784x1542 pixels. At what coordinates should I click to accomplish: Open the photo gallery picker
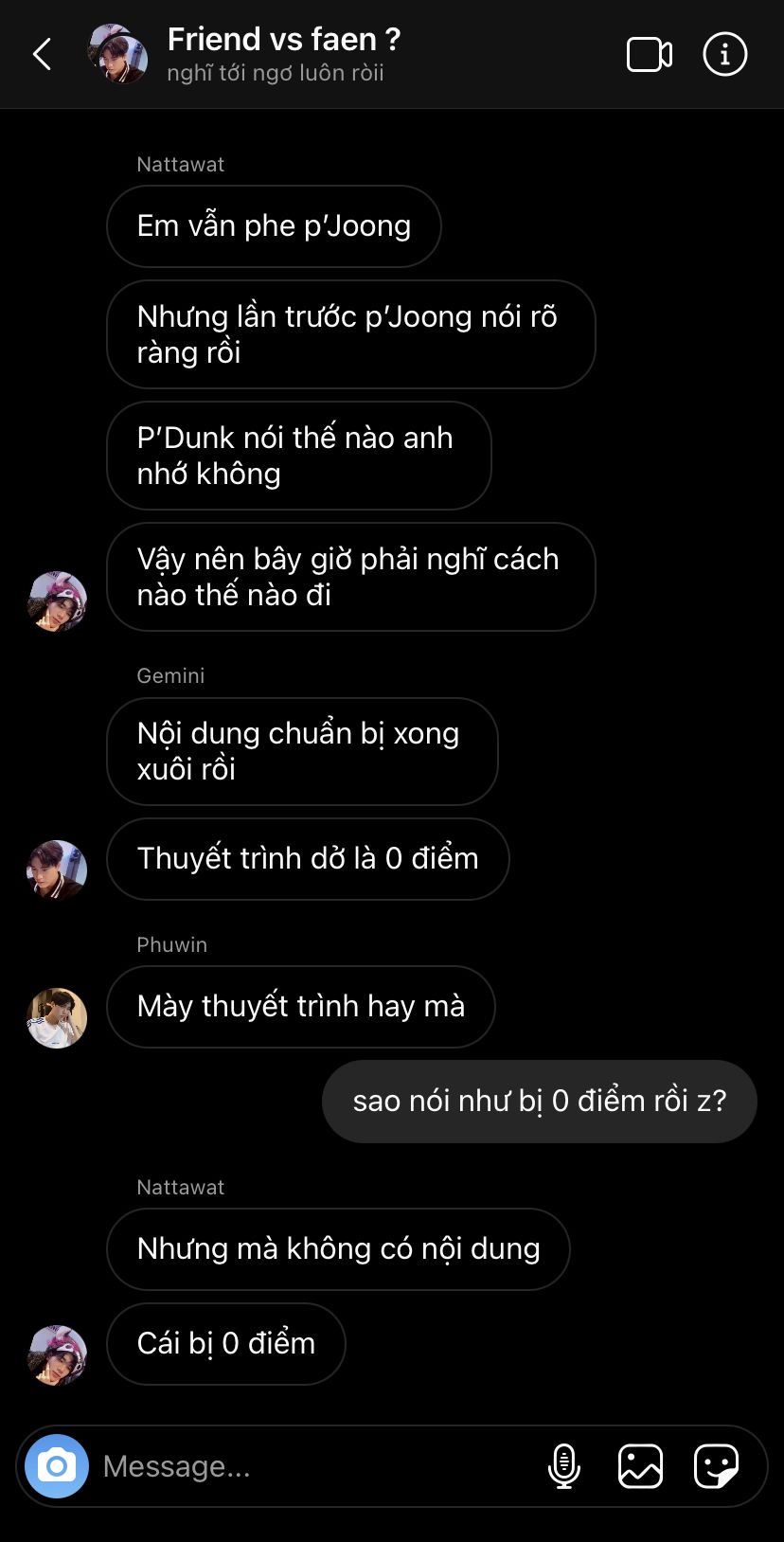640,1466
